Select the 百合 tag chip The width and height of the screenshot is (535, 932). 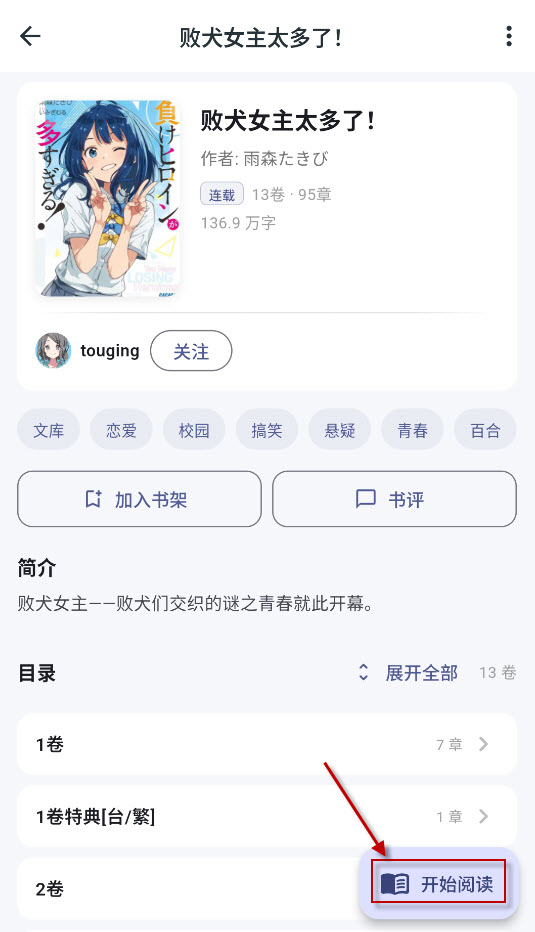[485, 430]
